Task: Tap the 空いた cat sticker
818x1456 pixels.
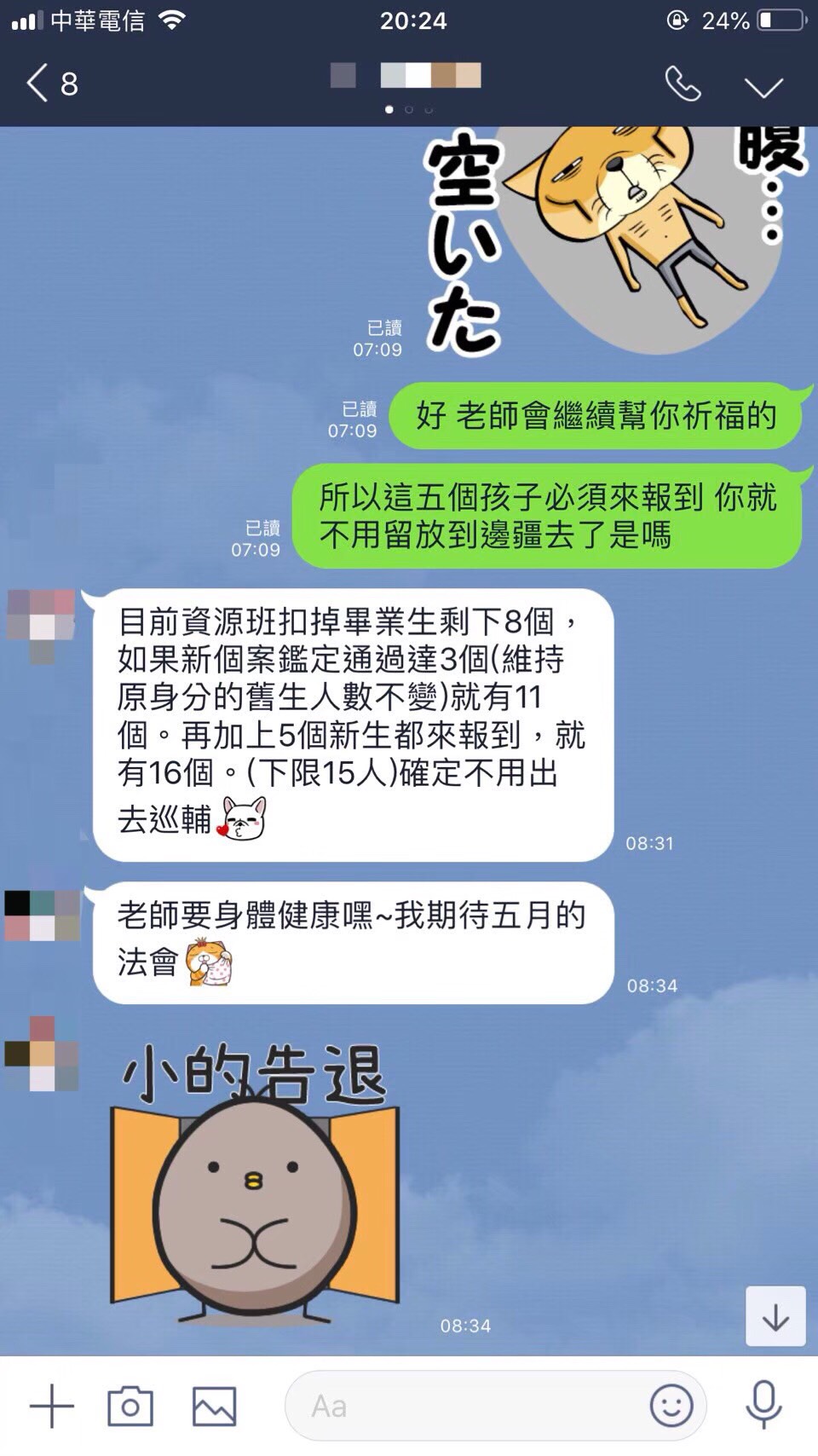Action: click(613, 239)
